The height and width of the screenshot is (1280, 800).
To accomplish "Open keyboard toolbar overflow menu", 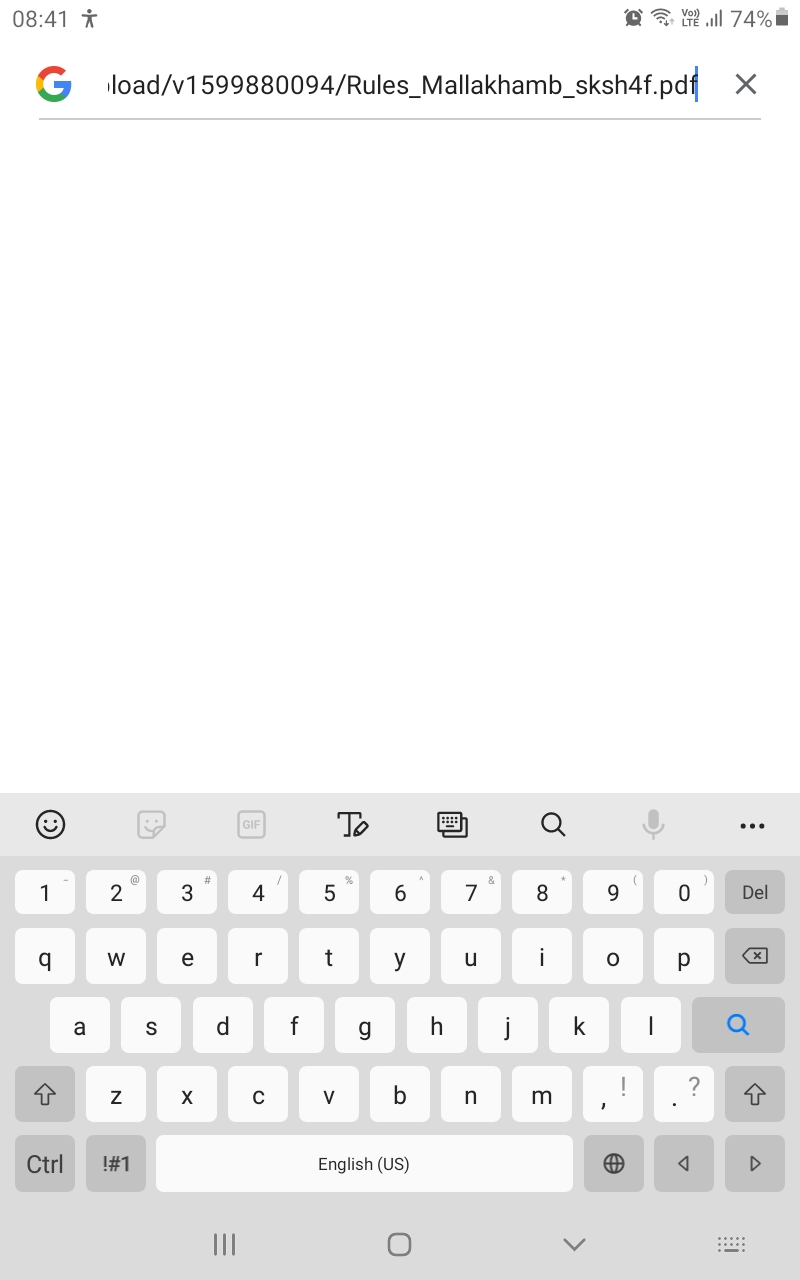I will (752, 826).
